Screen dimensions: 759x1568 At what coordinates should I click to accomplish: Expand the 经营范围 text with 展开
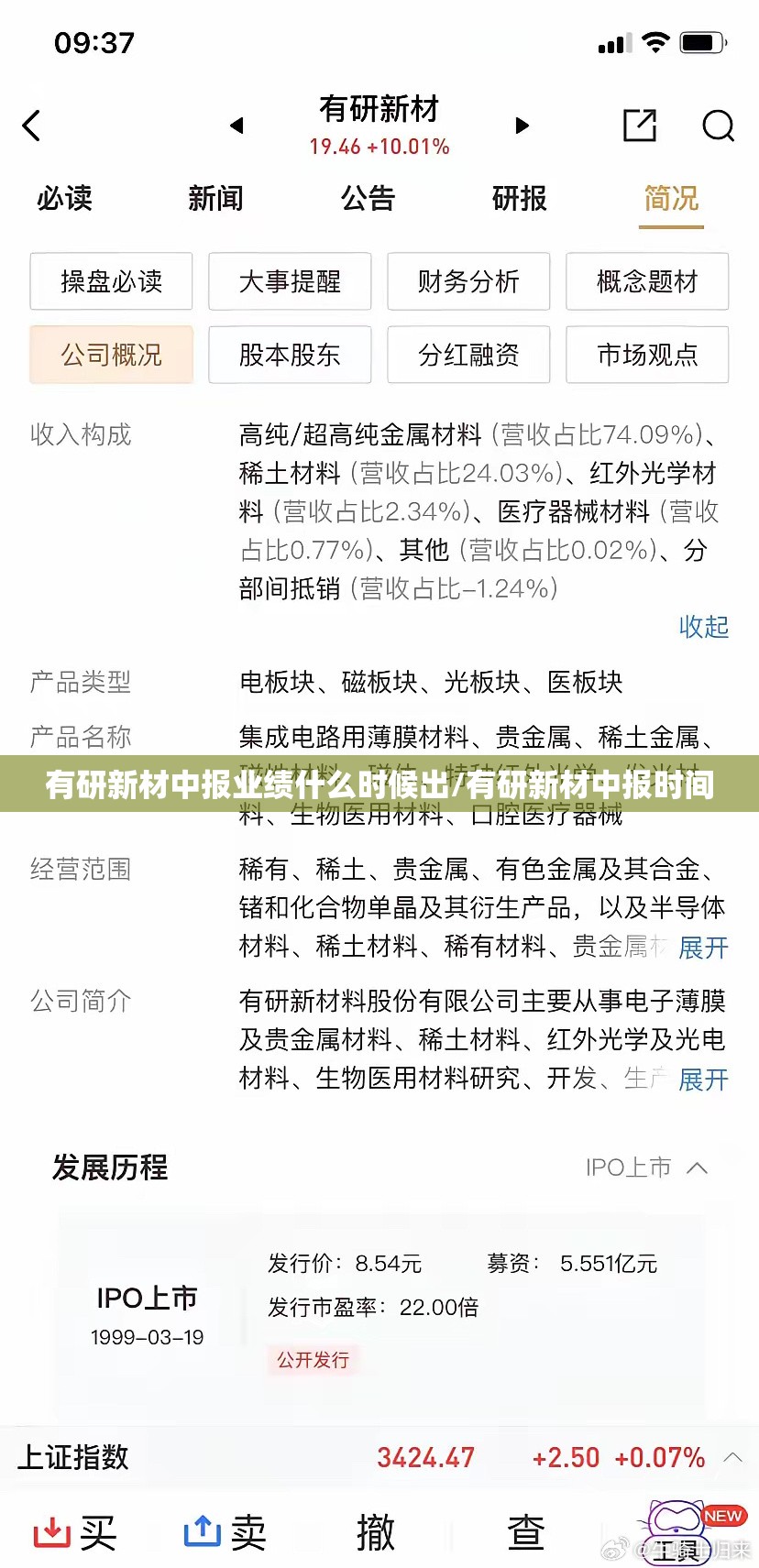click(703, 948)
